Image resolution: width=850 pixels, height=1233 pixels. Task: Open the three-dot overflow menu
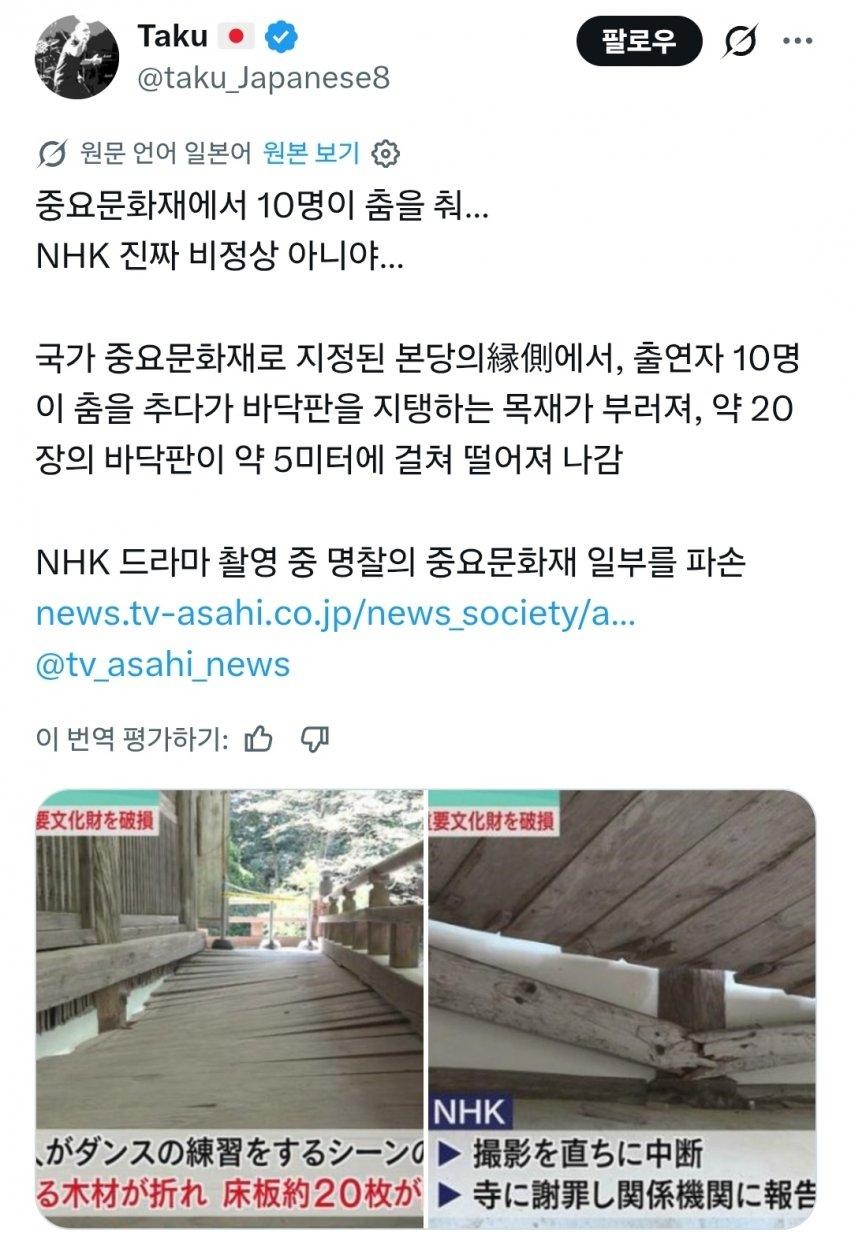point(797,41)
